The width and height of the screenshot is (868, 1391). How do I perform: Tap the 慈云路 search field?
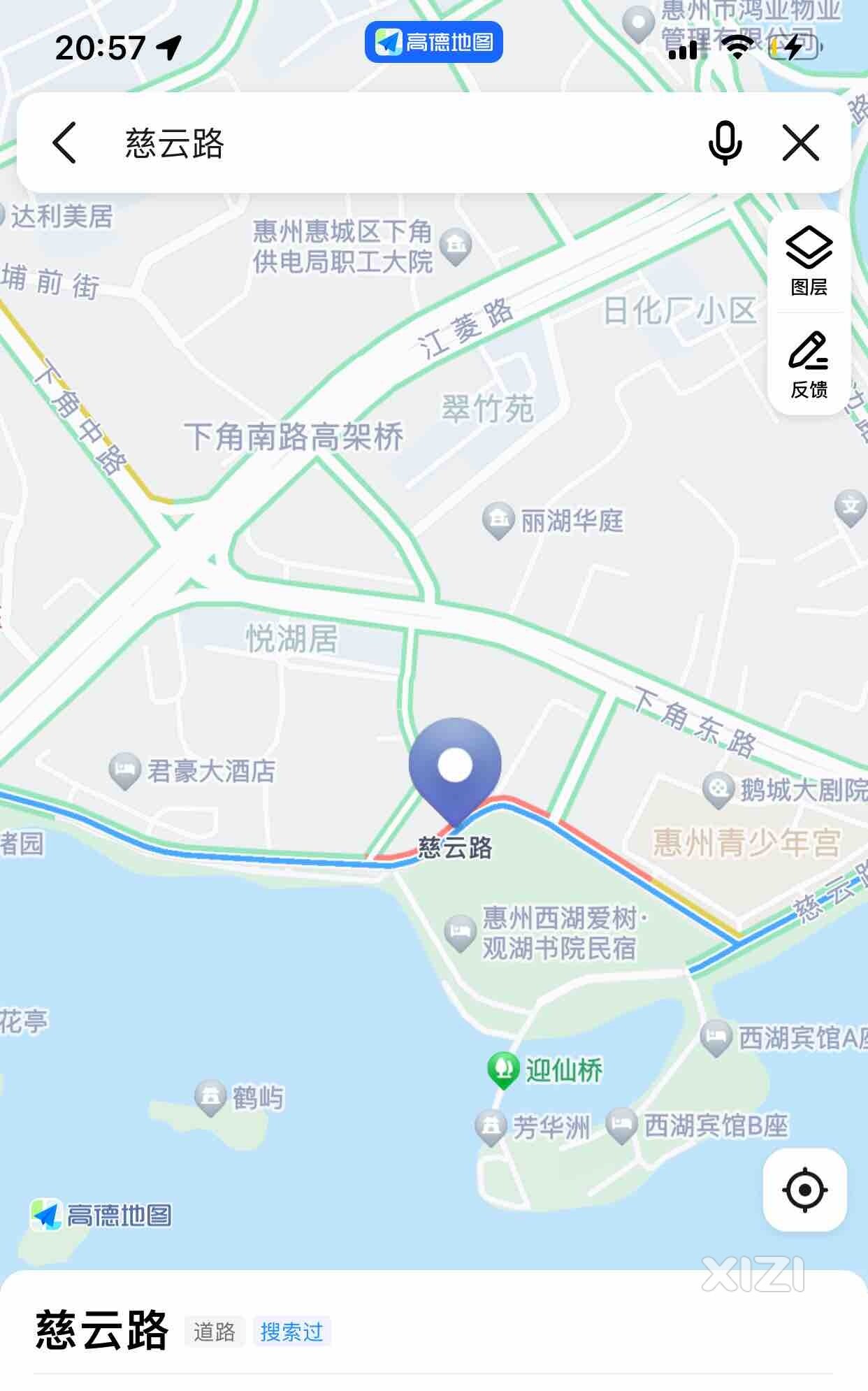pyautogui.click(x=391, y=143)
